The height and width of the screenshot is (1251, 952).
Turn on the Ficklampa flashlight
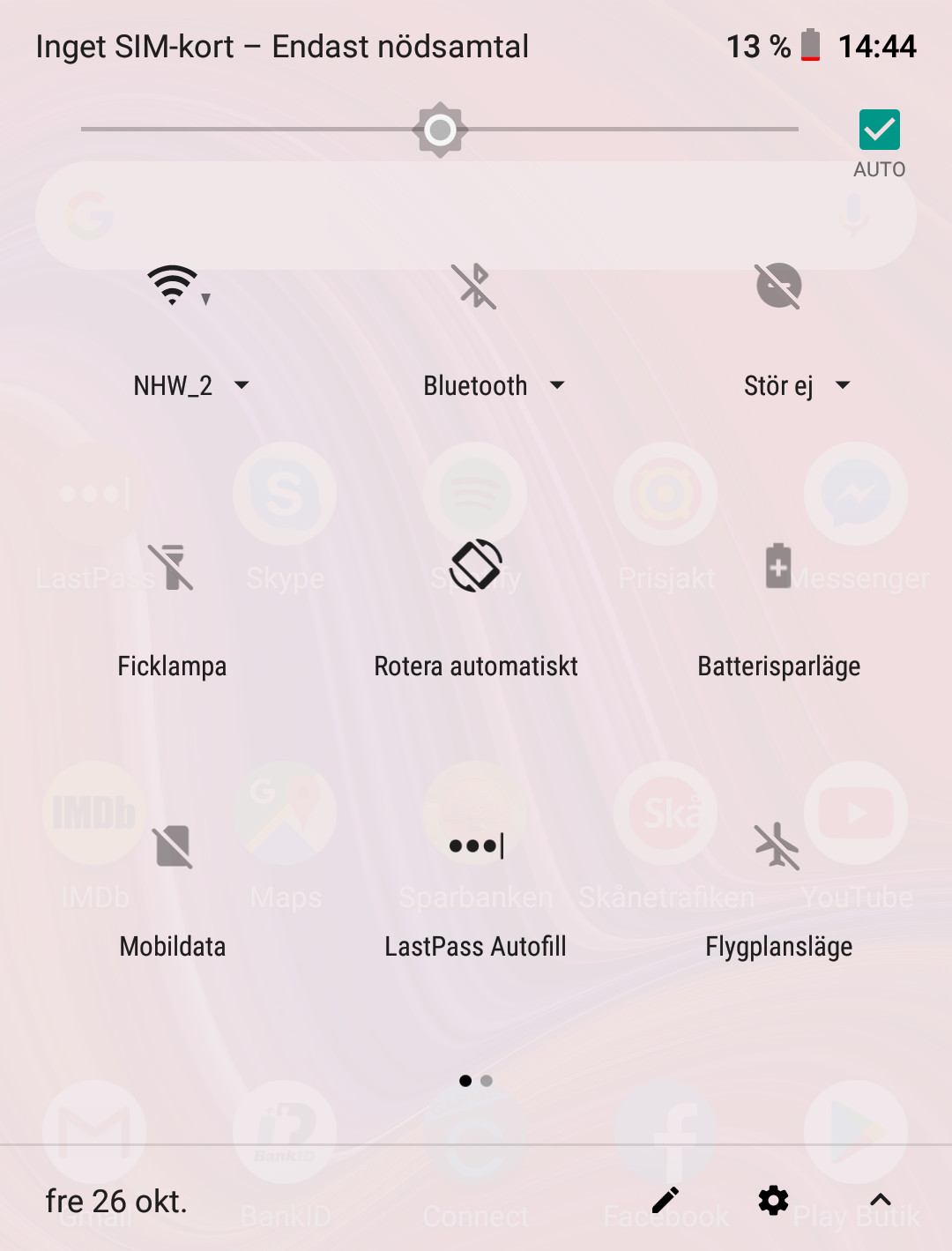[x=172, y=566]
